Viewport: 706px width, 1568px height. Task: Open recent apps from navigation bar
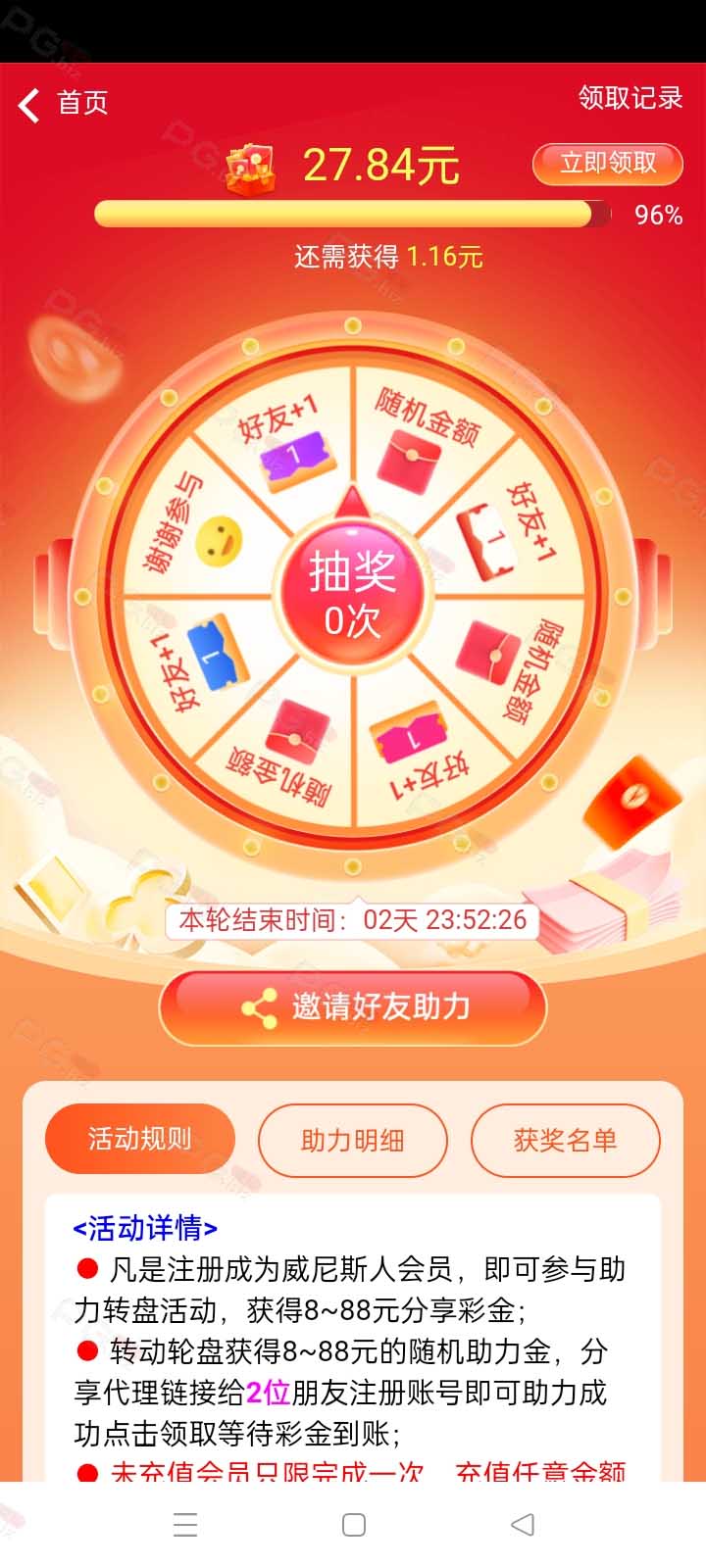tap(185, 1525)
